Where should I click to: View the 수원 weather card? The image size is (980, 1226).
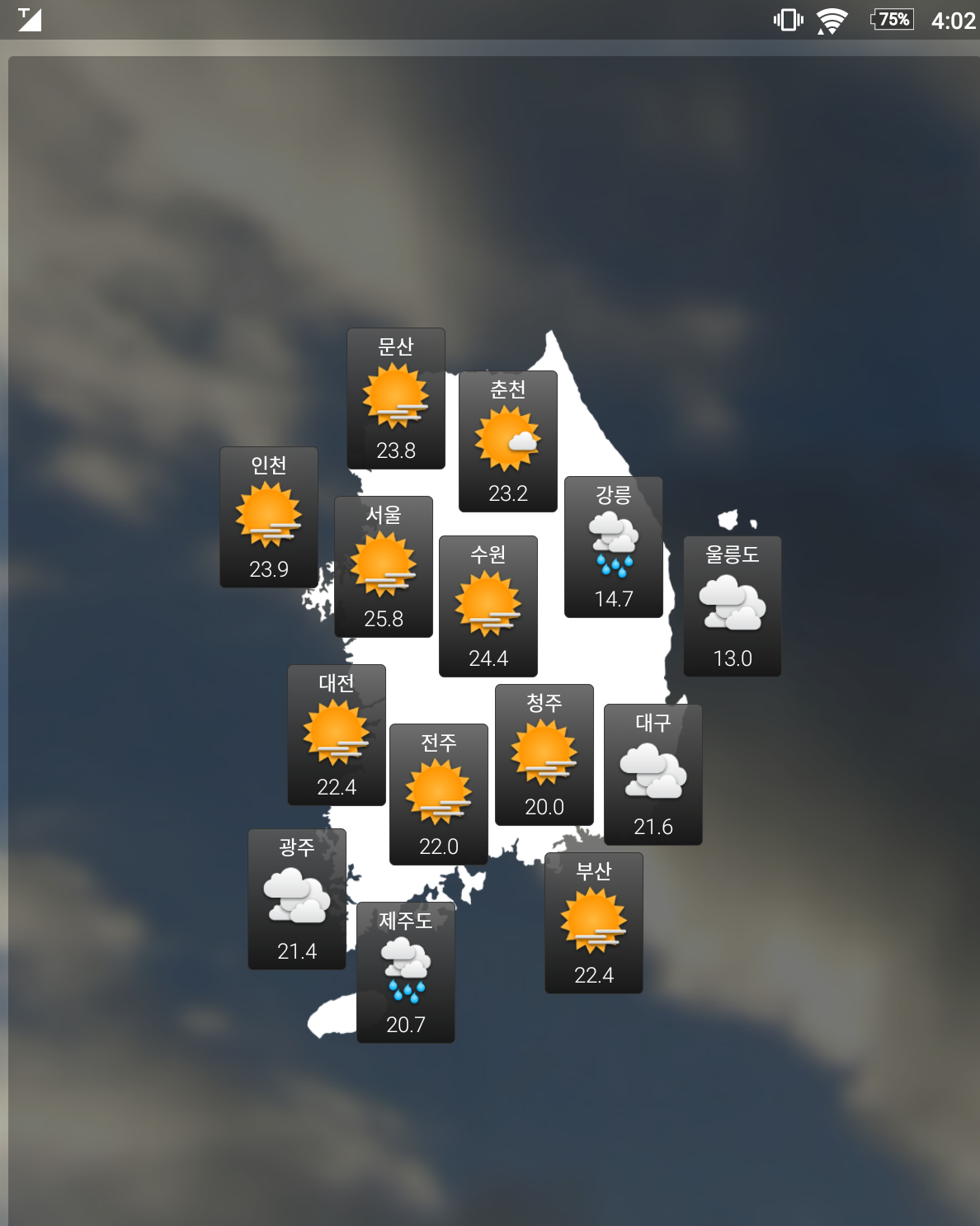488,606
